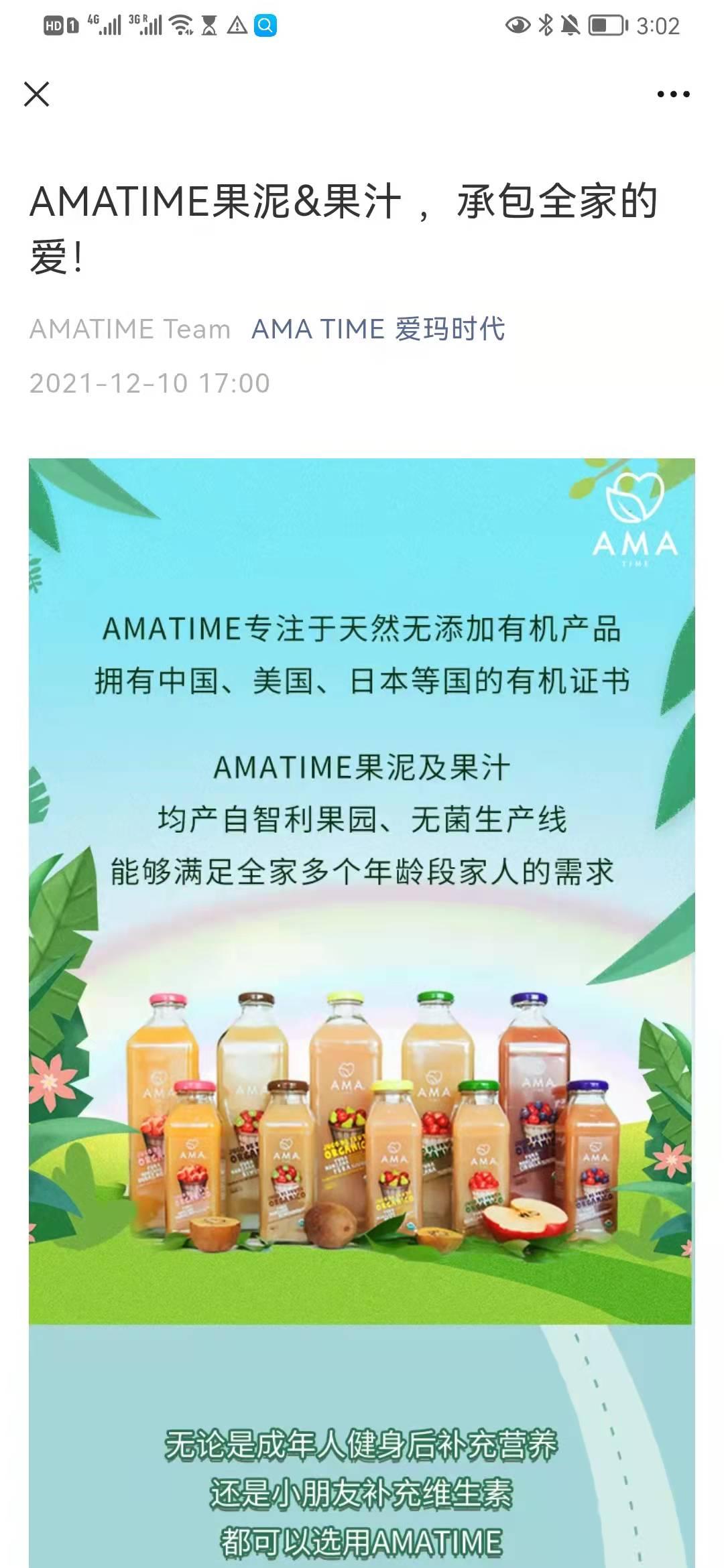Open AMA TIME 爱玛时代 account link
This screenshot has width=724, height=1568.
(x=378, y=329)
